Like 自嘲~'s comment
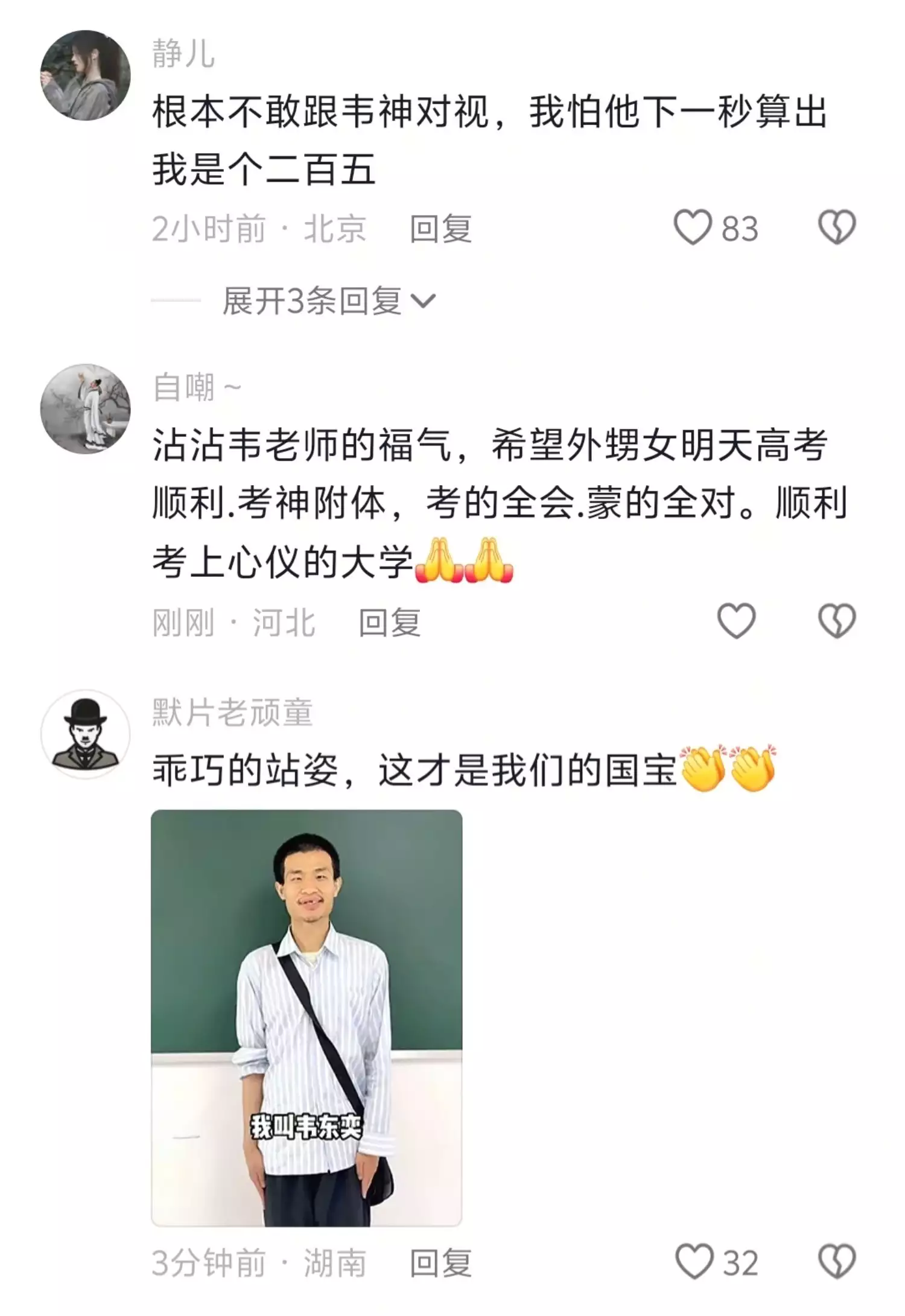 (x=736, y=621)
